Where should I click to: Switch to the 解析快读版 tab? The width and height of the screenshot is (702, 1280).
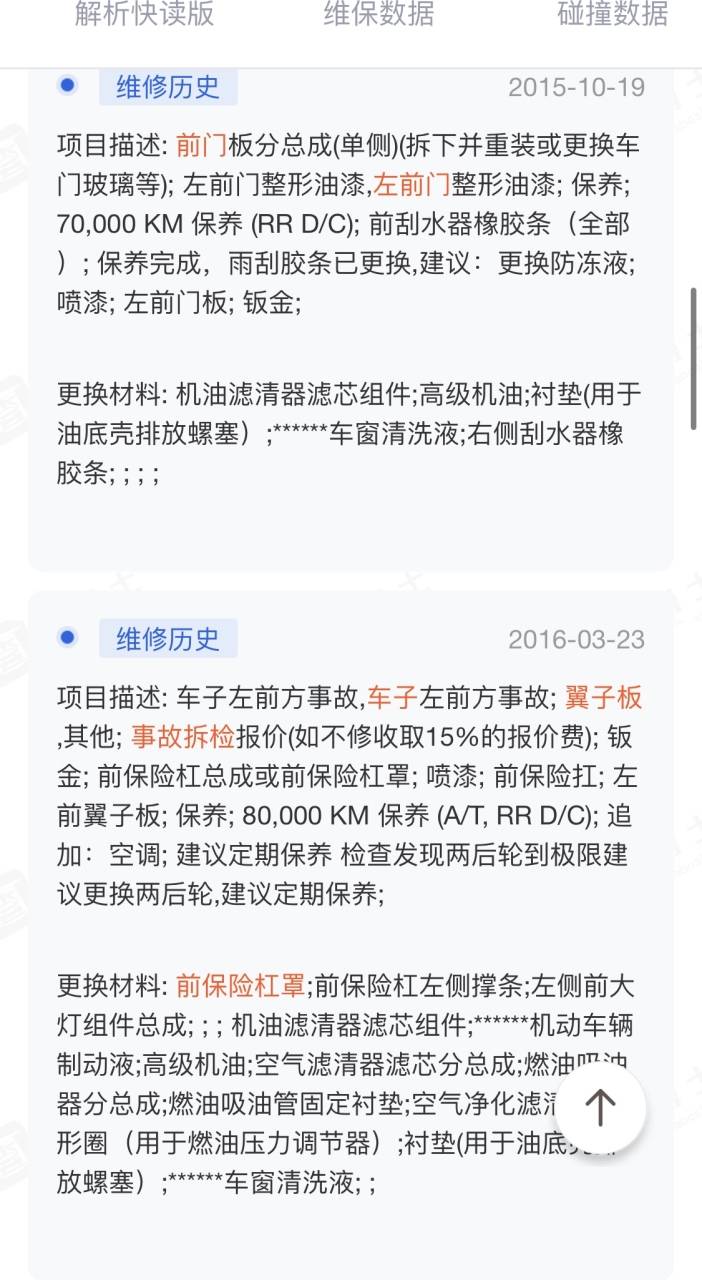point(145,14)
